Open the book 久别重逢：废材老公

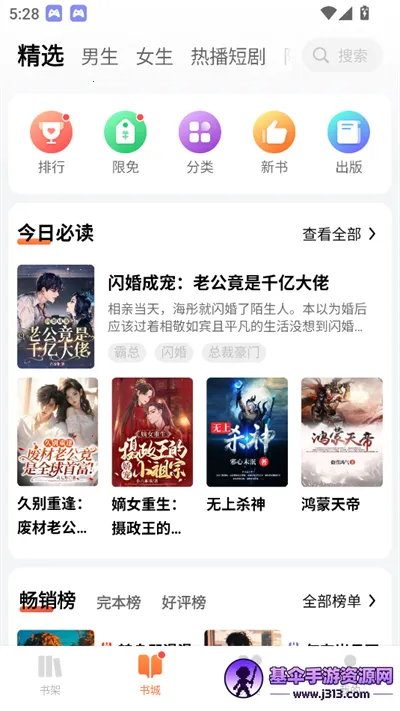[x=58, y=457]
